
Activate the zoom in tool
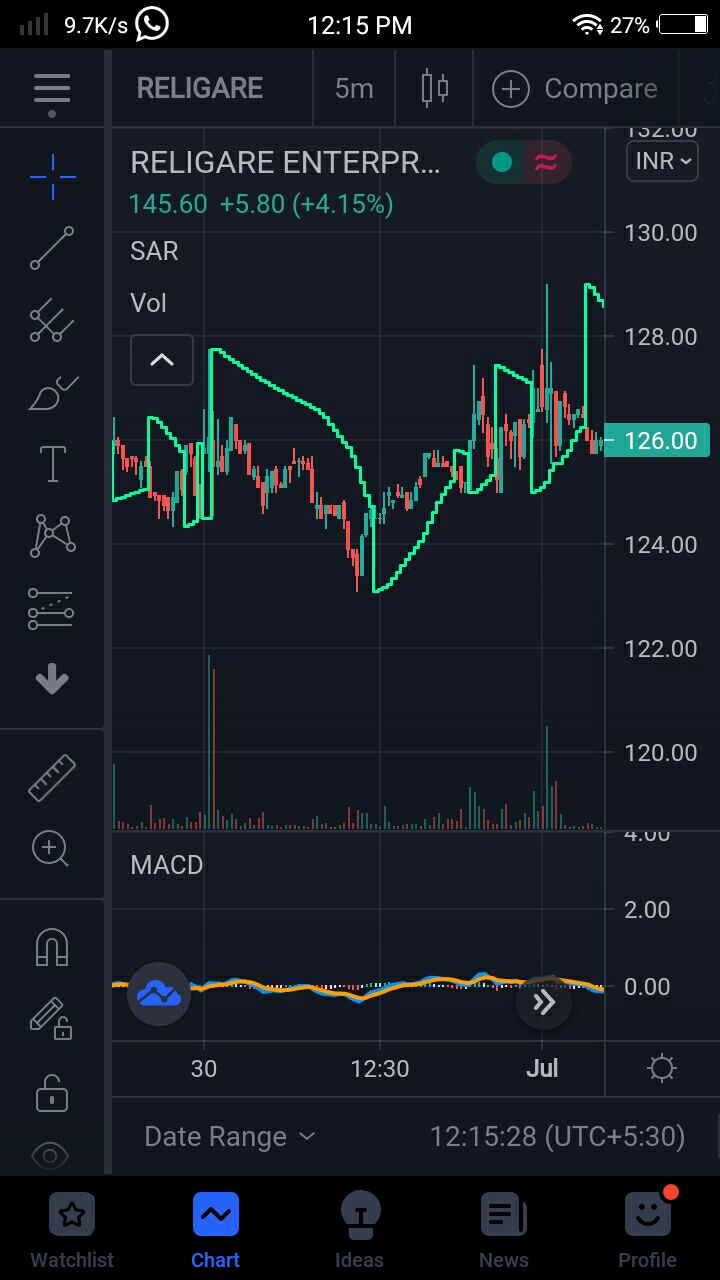click(x=50, y=849)
